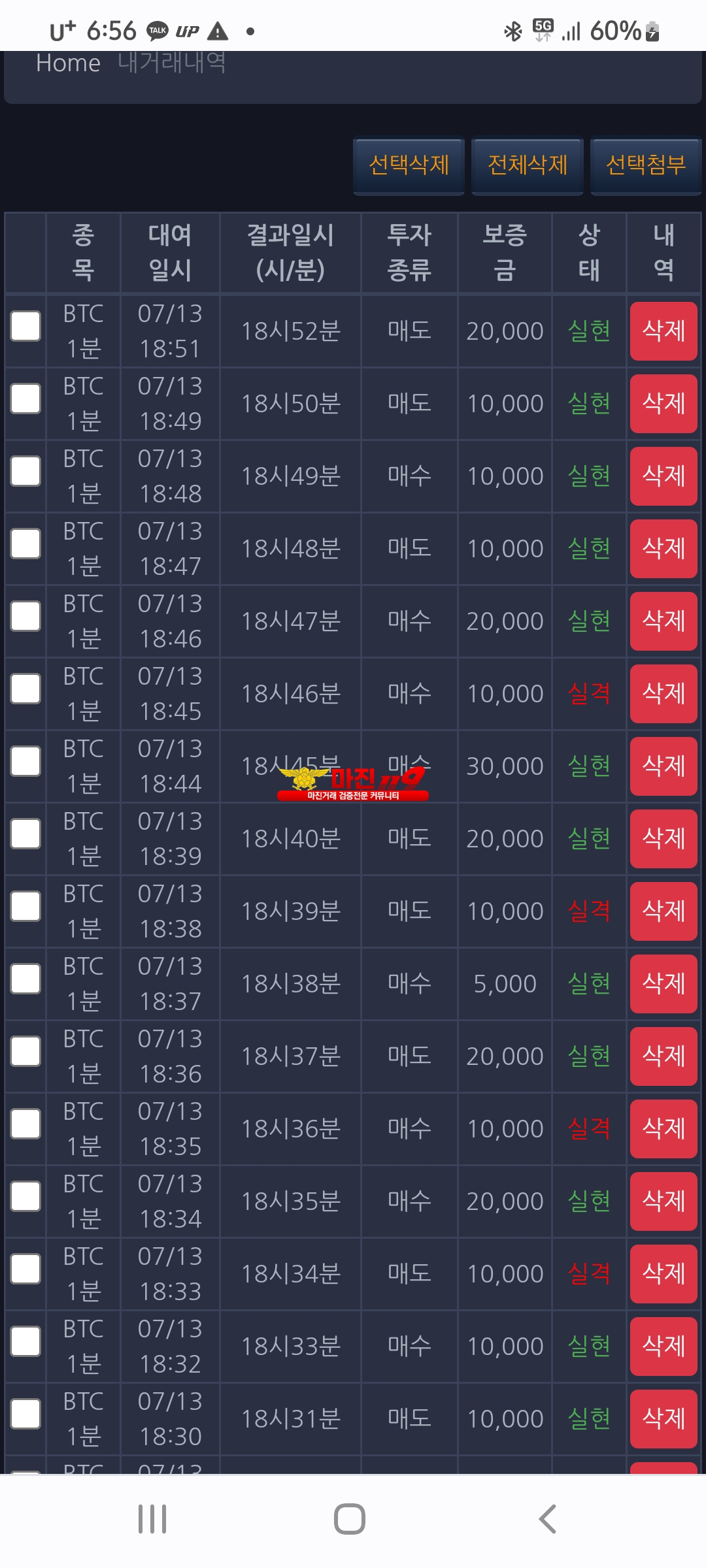Viewport: 706px width, 1568px height.
Task: Open the Home breadcrumb link
Action: pyautogui.click(x=68, y=63)
